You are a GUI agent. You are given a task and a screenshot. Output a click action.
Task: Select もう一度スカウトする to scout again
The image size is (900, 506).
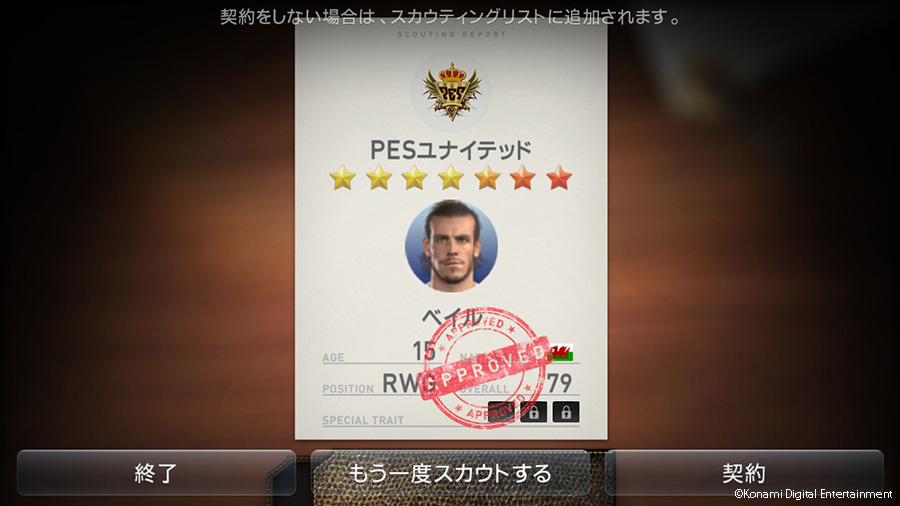(450, 473)
